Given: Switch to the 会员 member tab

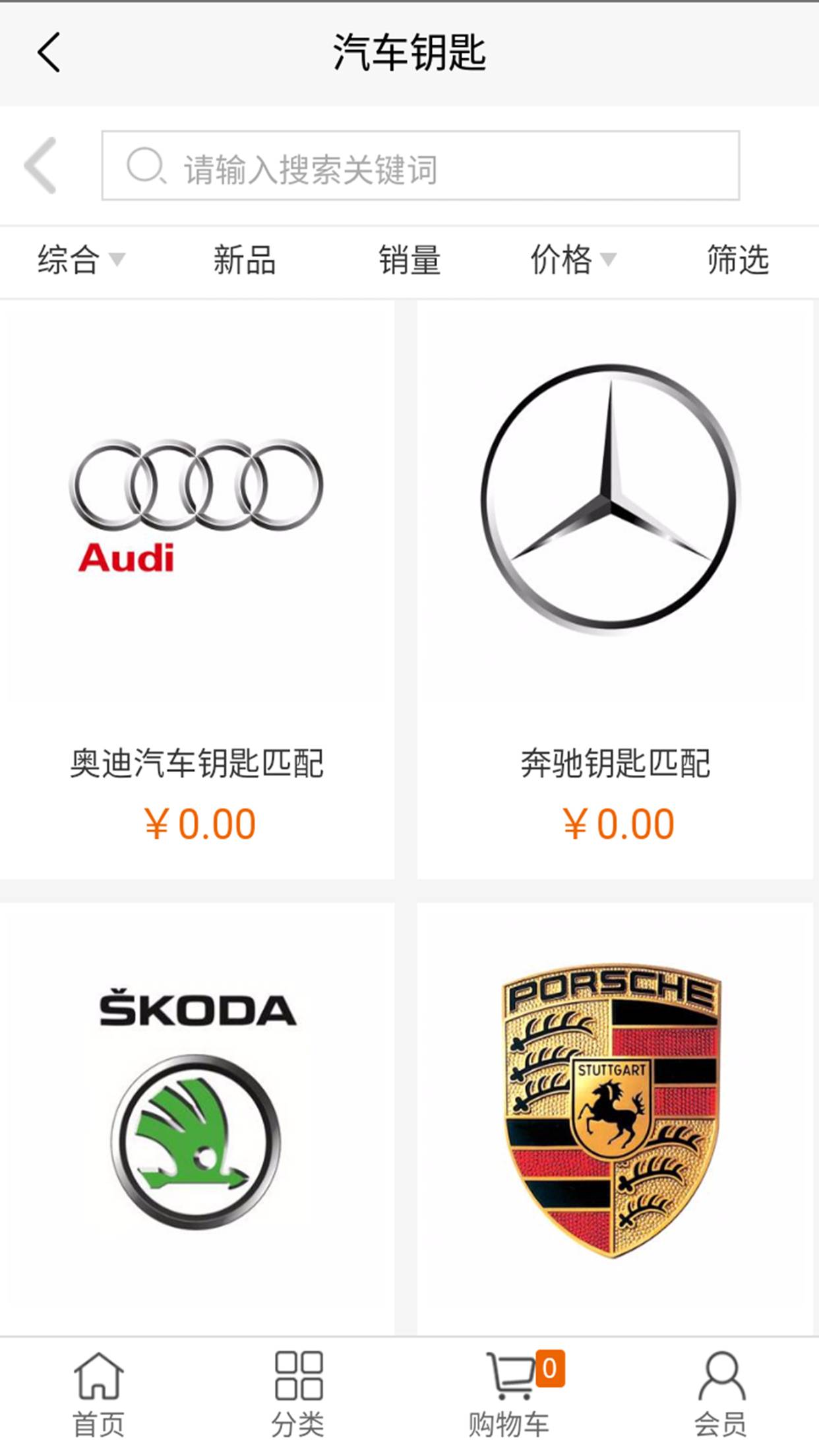Looking at the screenshot, I should [x=721, y=1395].
